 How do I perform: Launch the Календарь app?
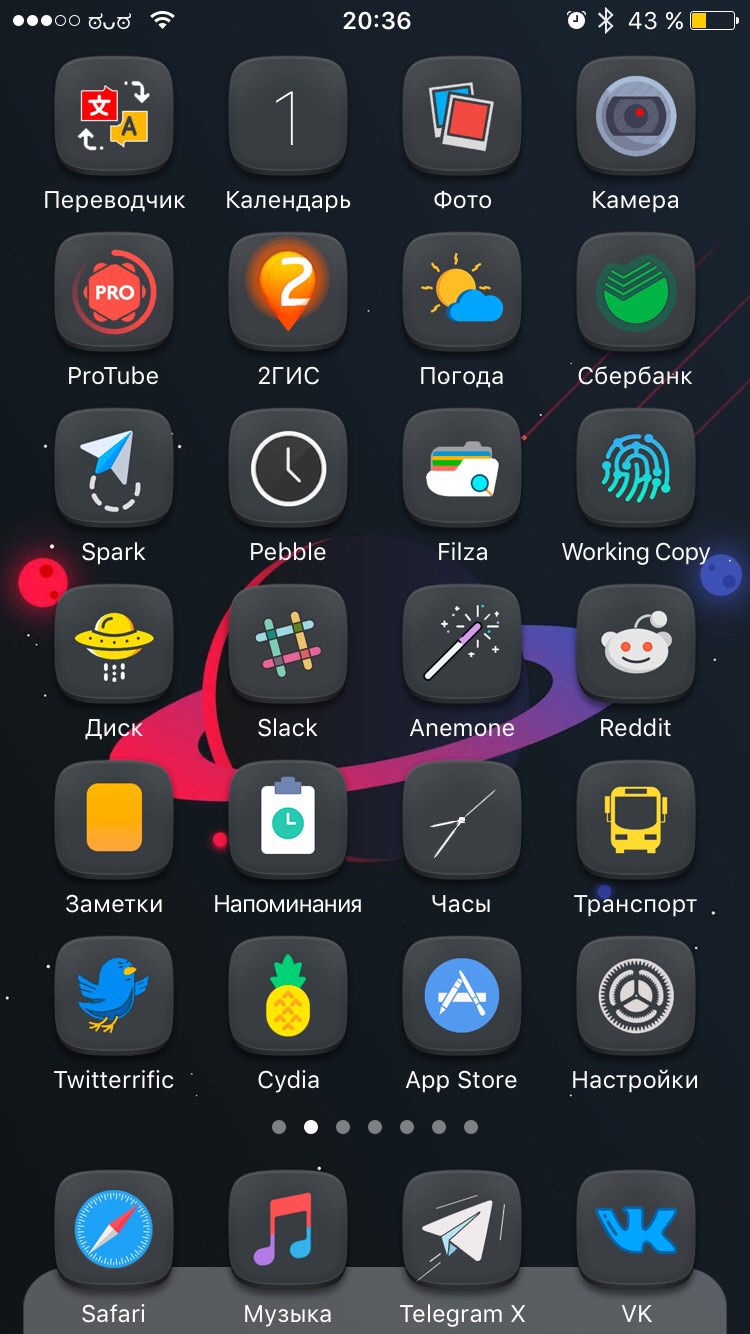288,117
